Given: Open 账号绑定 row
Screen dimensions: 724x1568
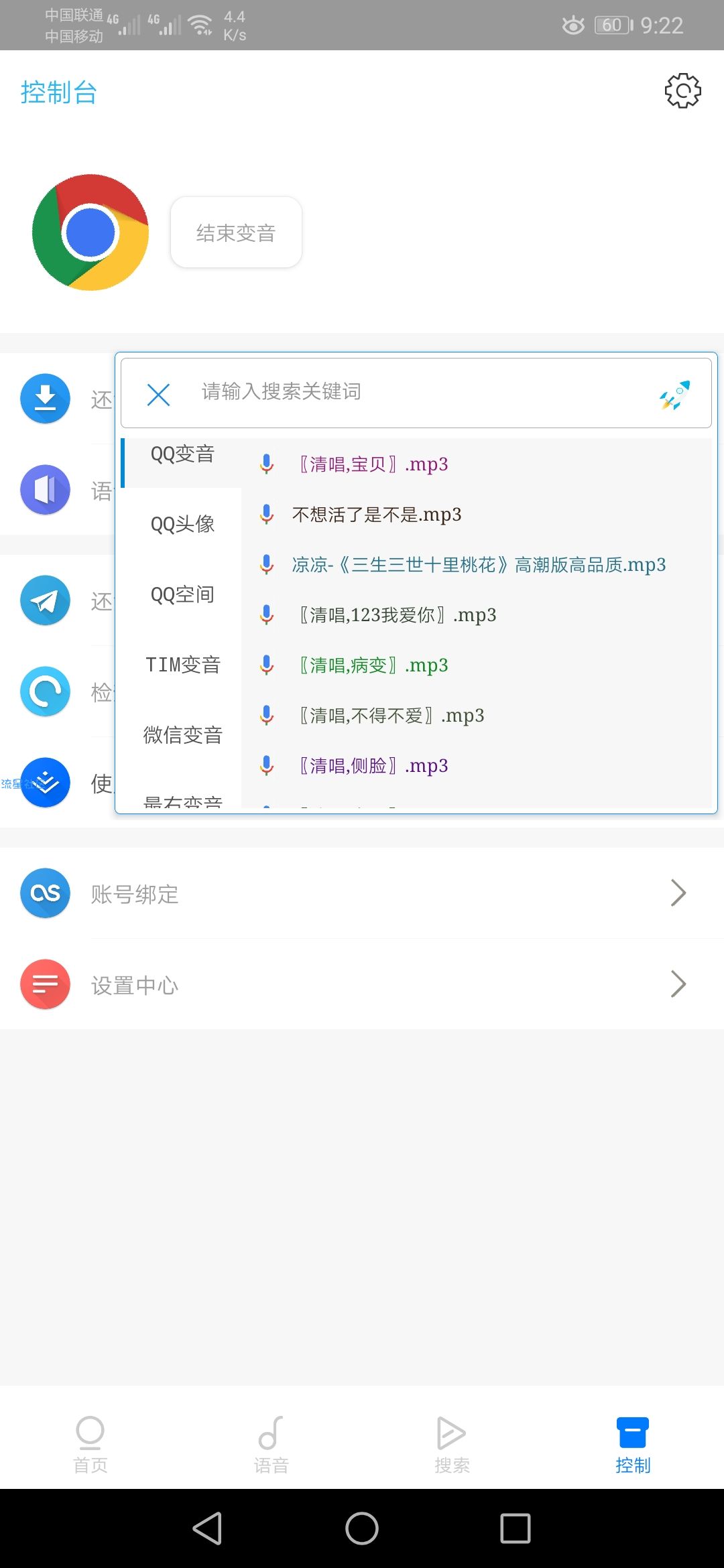Looking at the screenshot, I should point(362,893).
